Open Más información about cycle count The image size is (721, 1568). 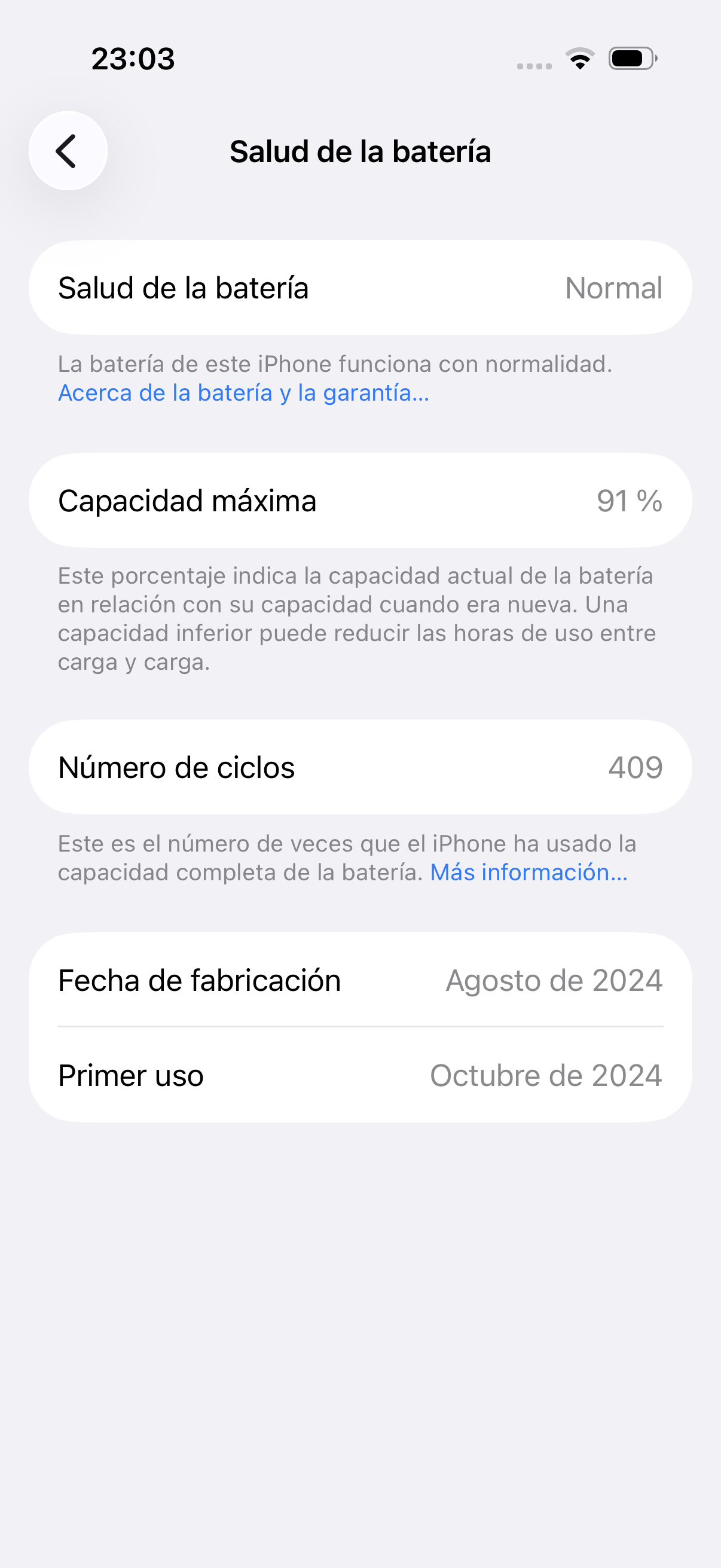528,873
